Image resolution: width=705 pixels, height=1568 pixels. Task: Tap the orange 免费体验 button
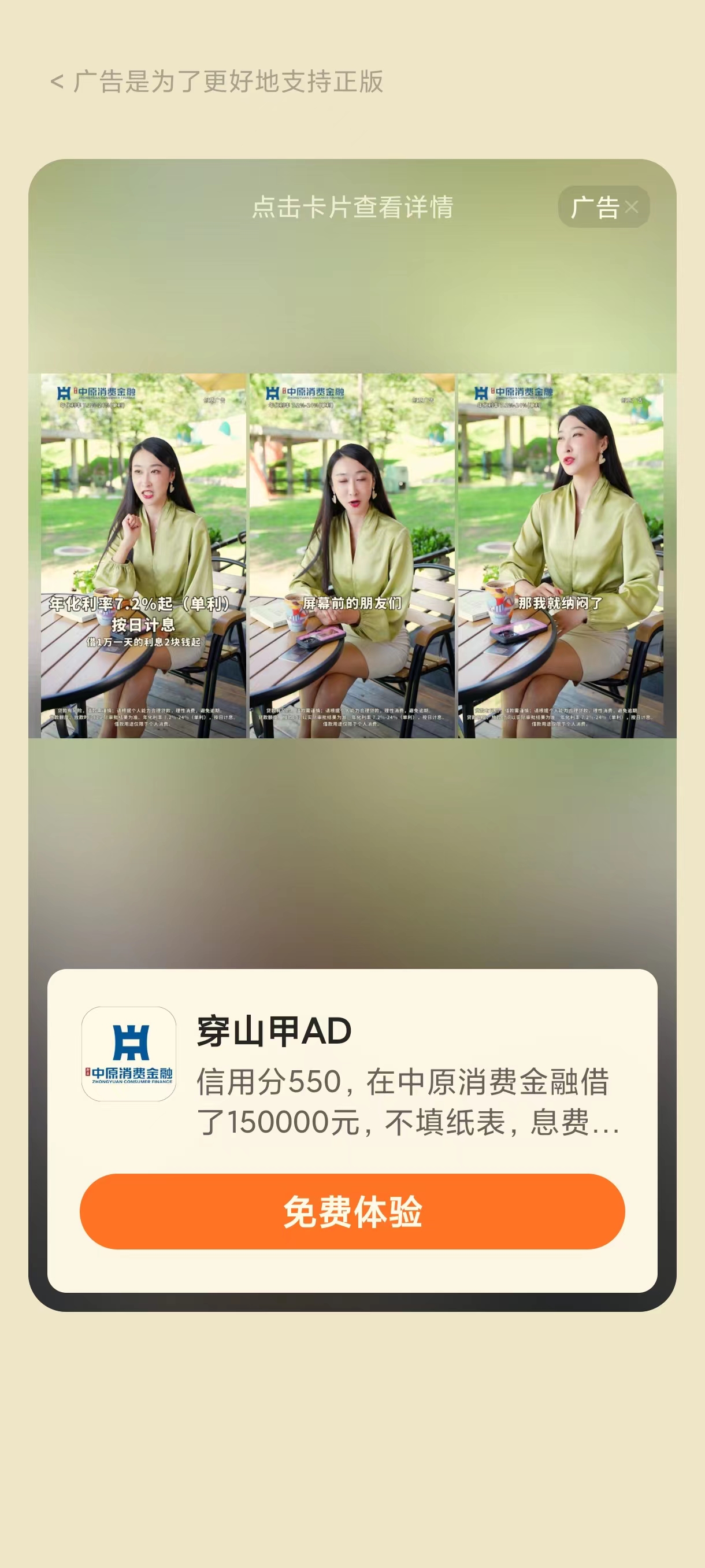pos(352,1211)
